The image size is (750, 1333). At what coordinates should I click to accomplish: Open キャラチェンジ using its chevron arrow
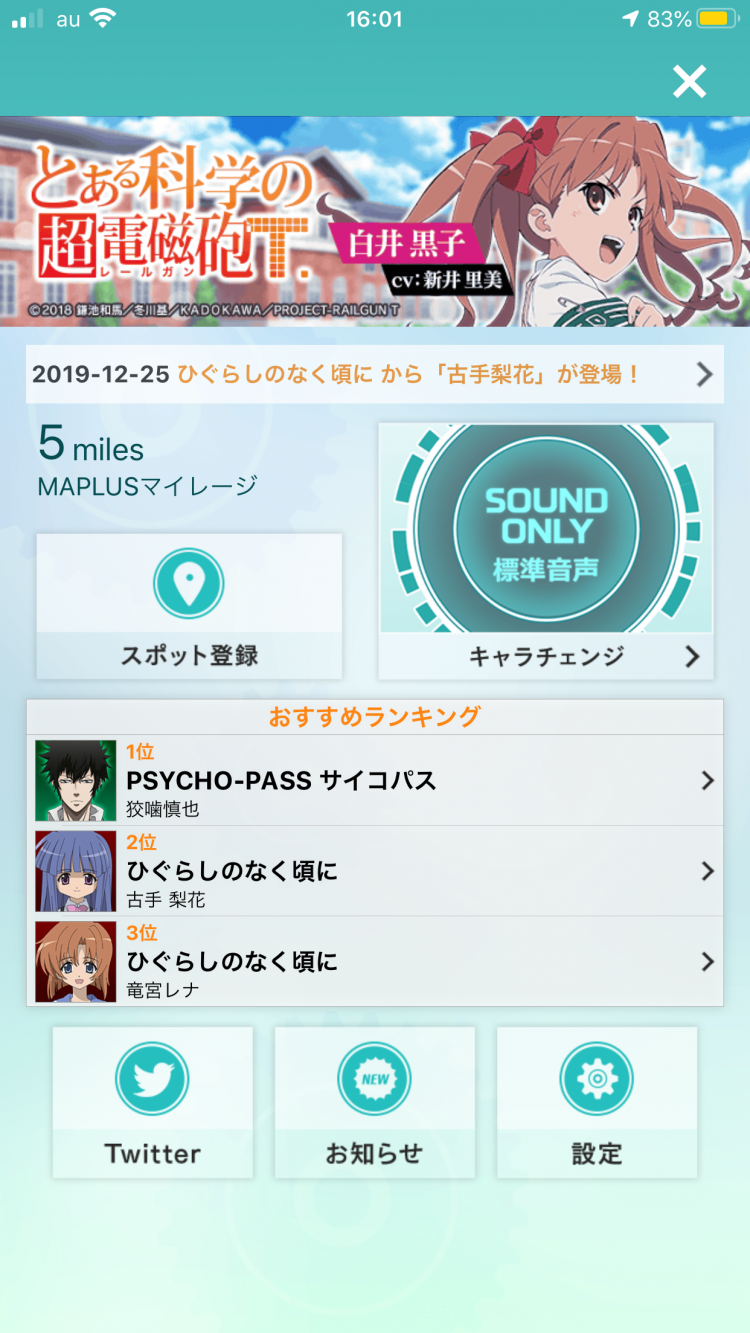693,657
